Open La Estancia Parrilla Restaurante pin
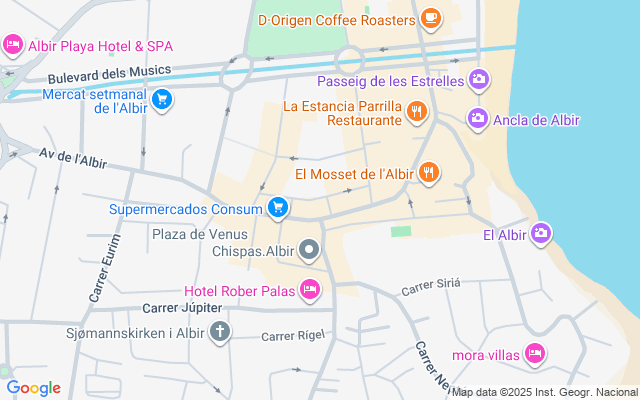The width and height of the screenshot is (640, 400). [417, 111]
